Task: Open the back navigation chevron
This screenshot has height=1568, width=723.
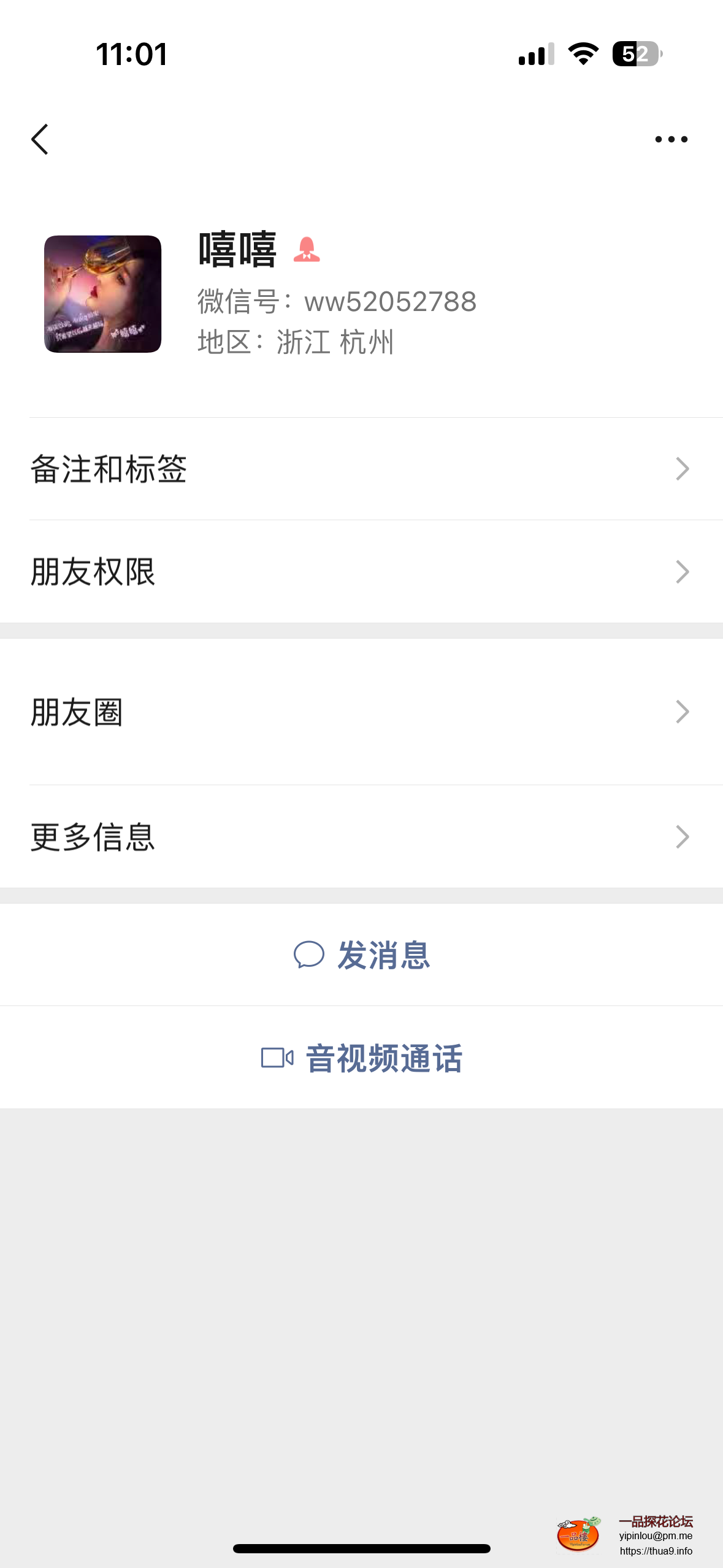Action: (x=40, y=138)
